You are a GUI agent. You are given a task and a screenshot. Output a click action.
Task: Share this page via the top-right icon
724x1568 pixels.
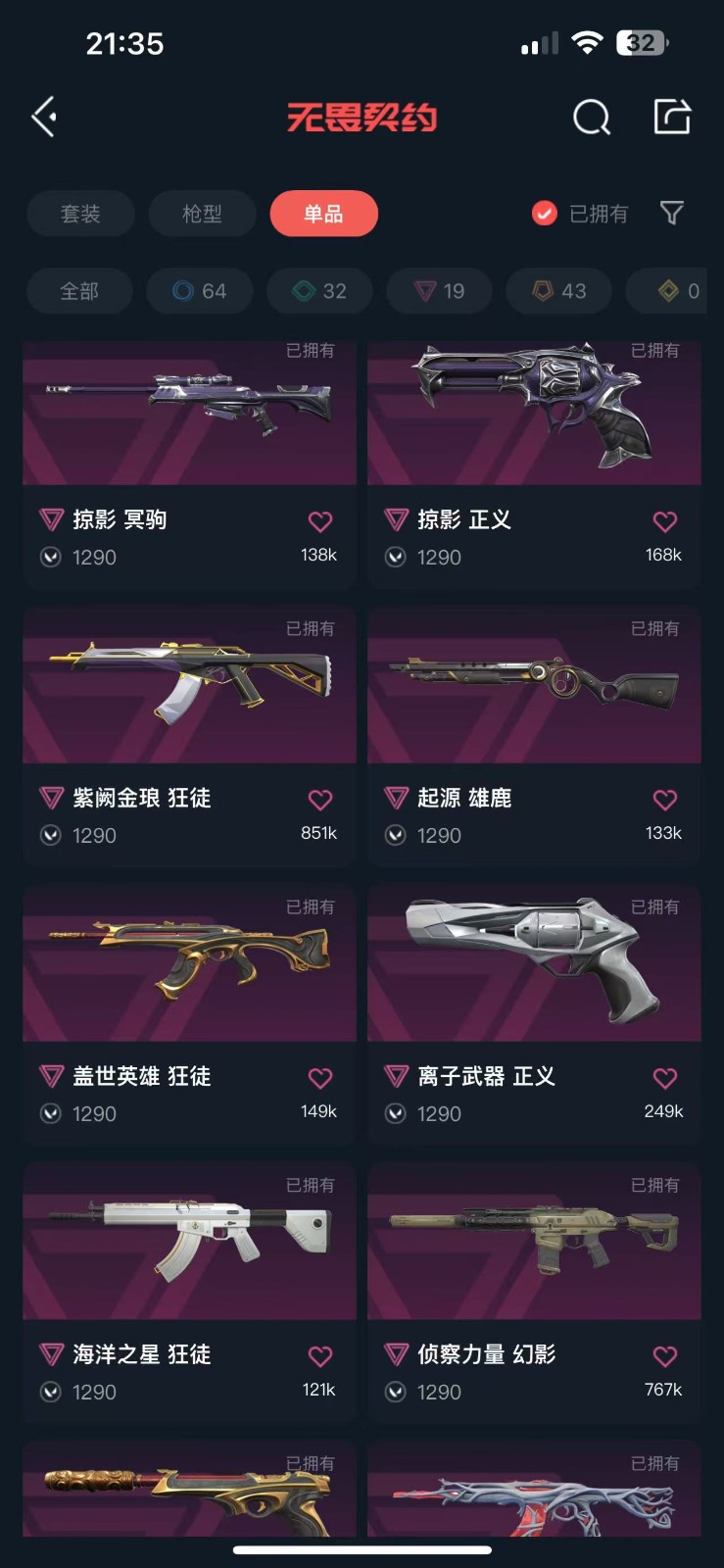(672, 117)
